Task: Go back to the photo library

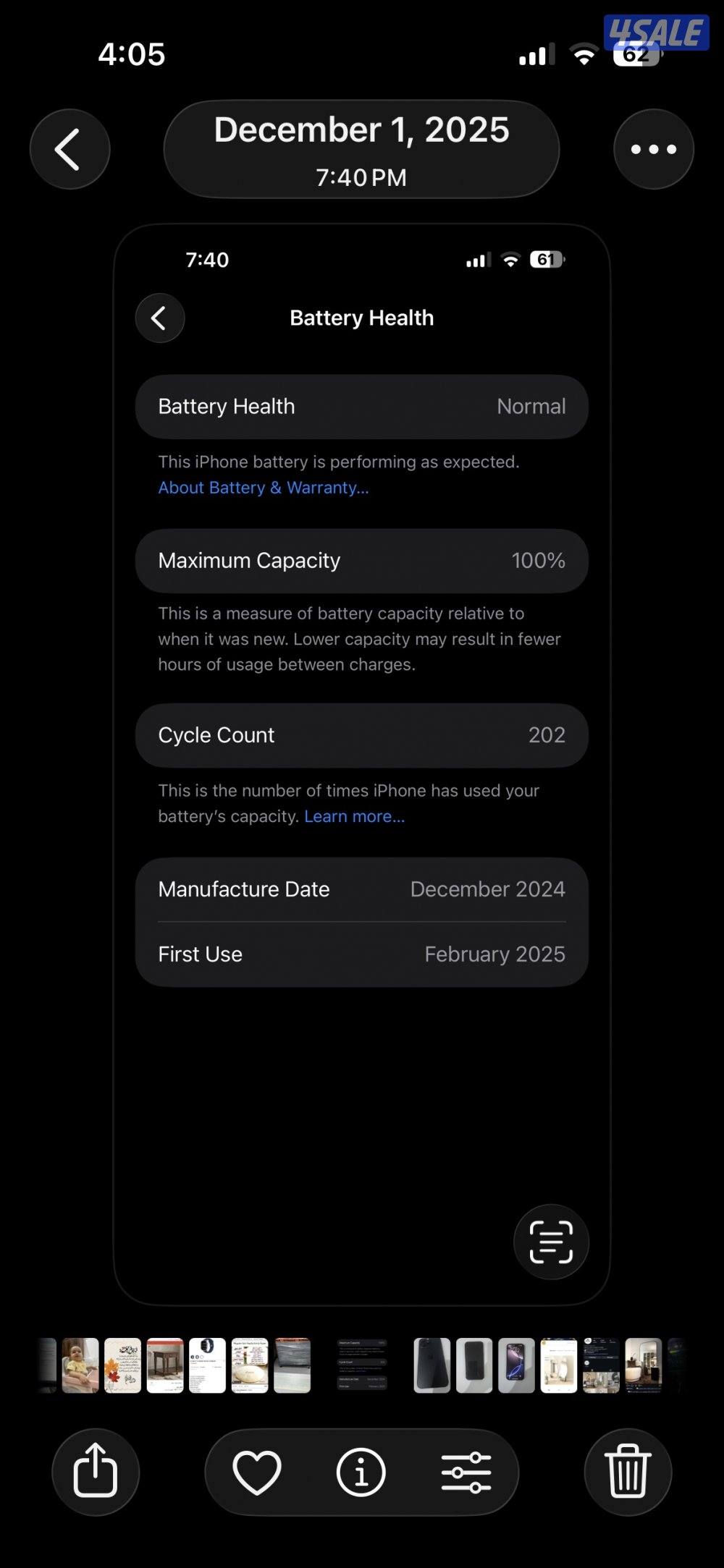Action: pyautogui.click(x=70, y=149)
